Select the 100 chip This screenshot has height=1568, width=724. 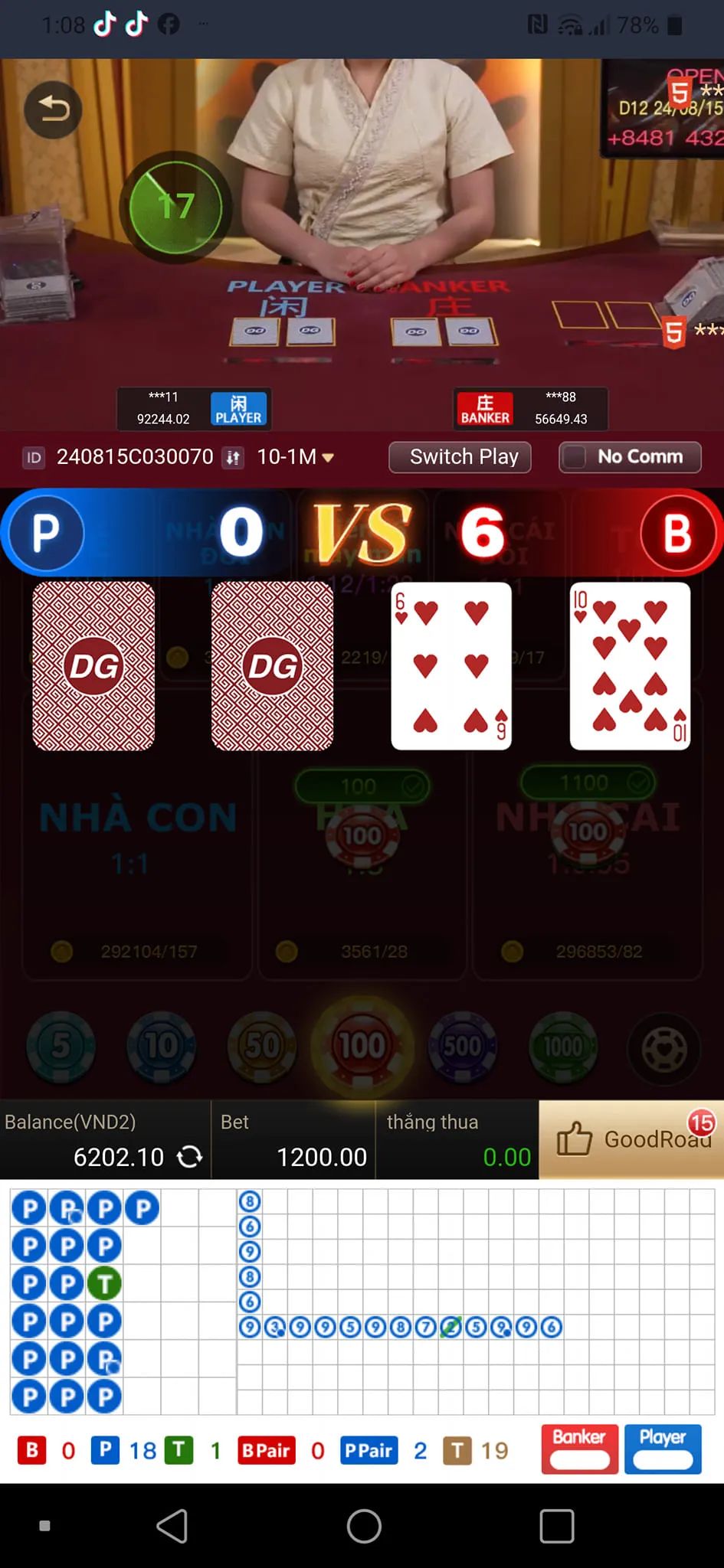click(x=362, y=1046)
